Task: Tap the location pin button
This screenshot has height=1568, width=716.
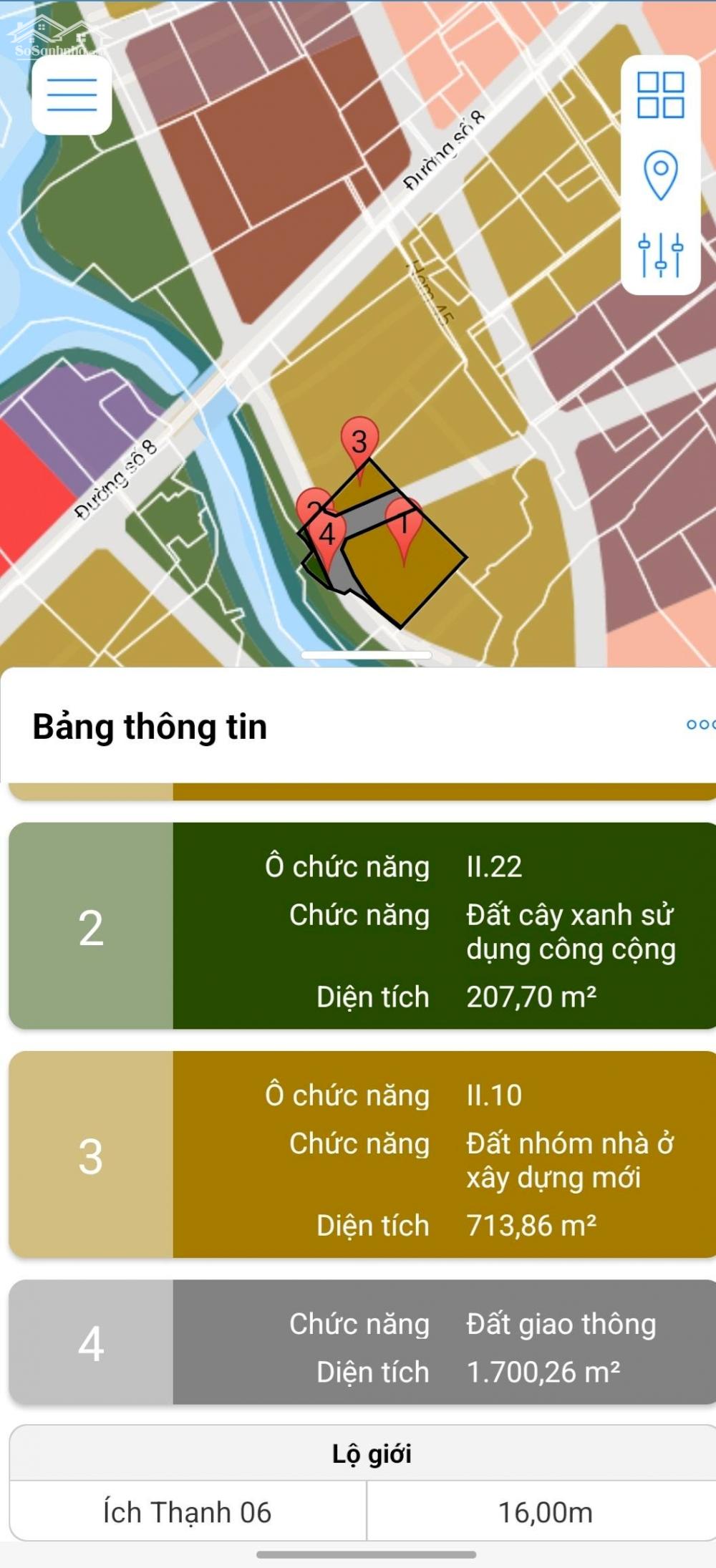Action: (660, 175)
